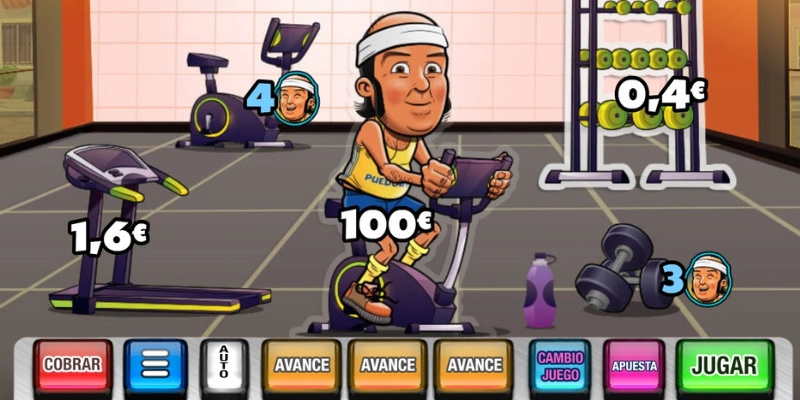This screenshot has width=800, height=400.
Task: Start a round with JUGAR
Action: (x=725, y=364)
